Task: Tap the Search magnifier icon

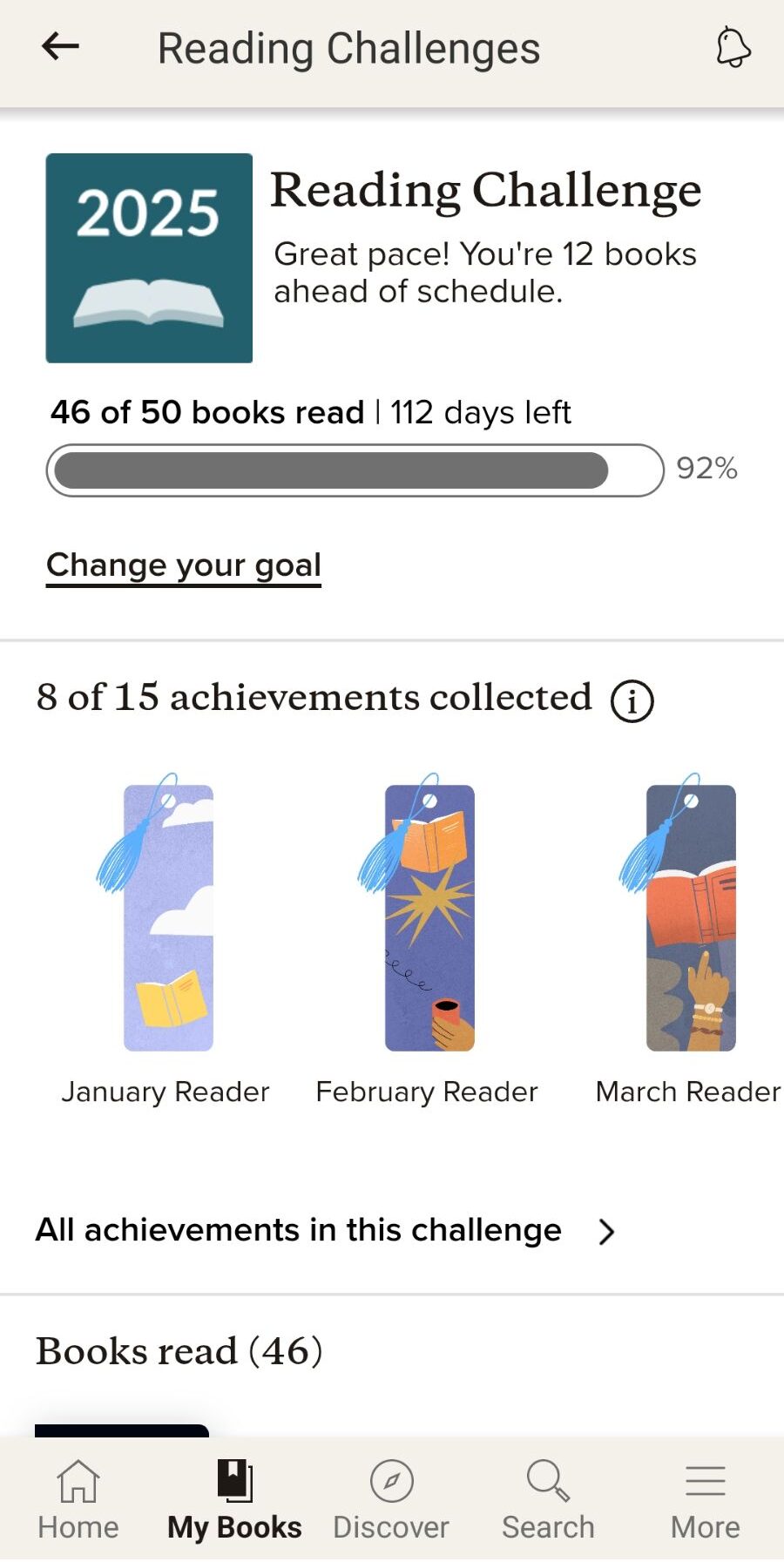Action: 546,1481
